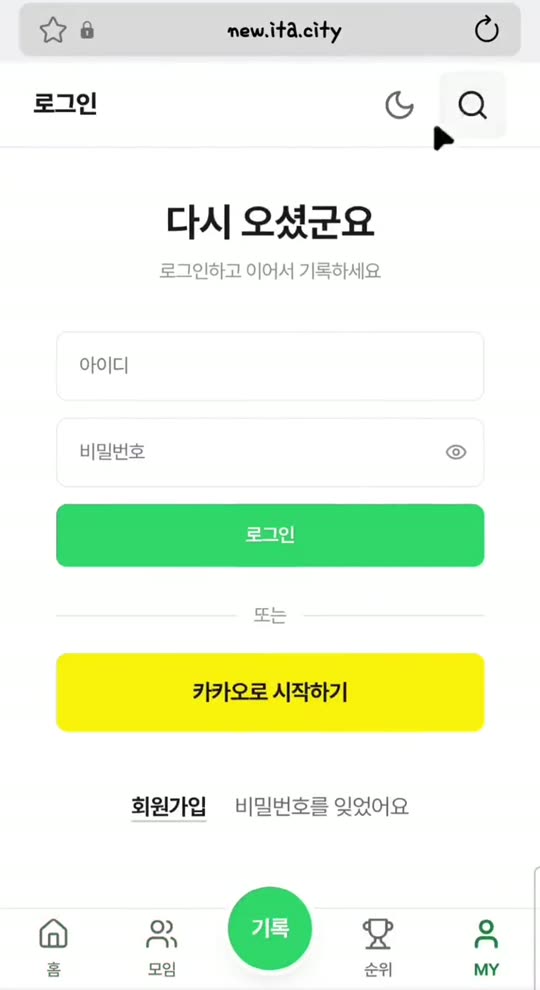540x990 pixels.
Task: Toggle dark mode with moon icon
Action: point(399,105)
